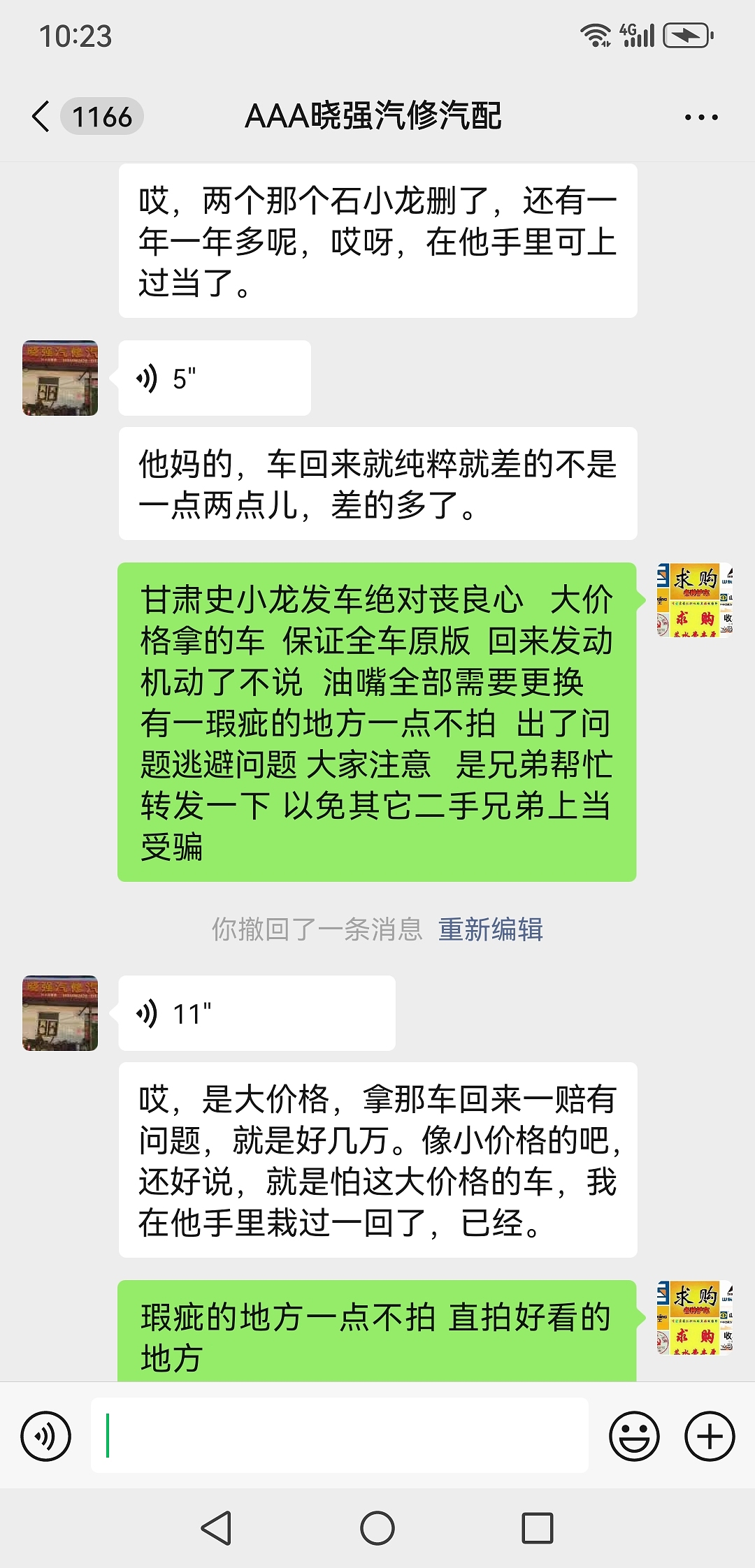Open the contact's avatar beside 5" voice message

click(x=60, y=378)
